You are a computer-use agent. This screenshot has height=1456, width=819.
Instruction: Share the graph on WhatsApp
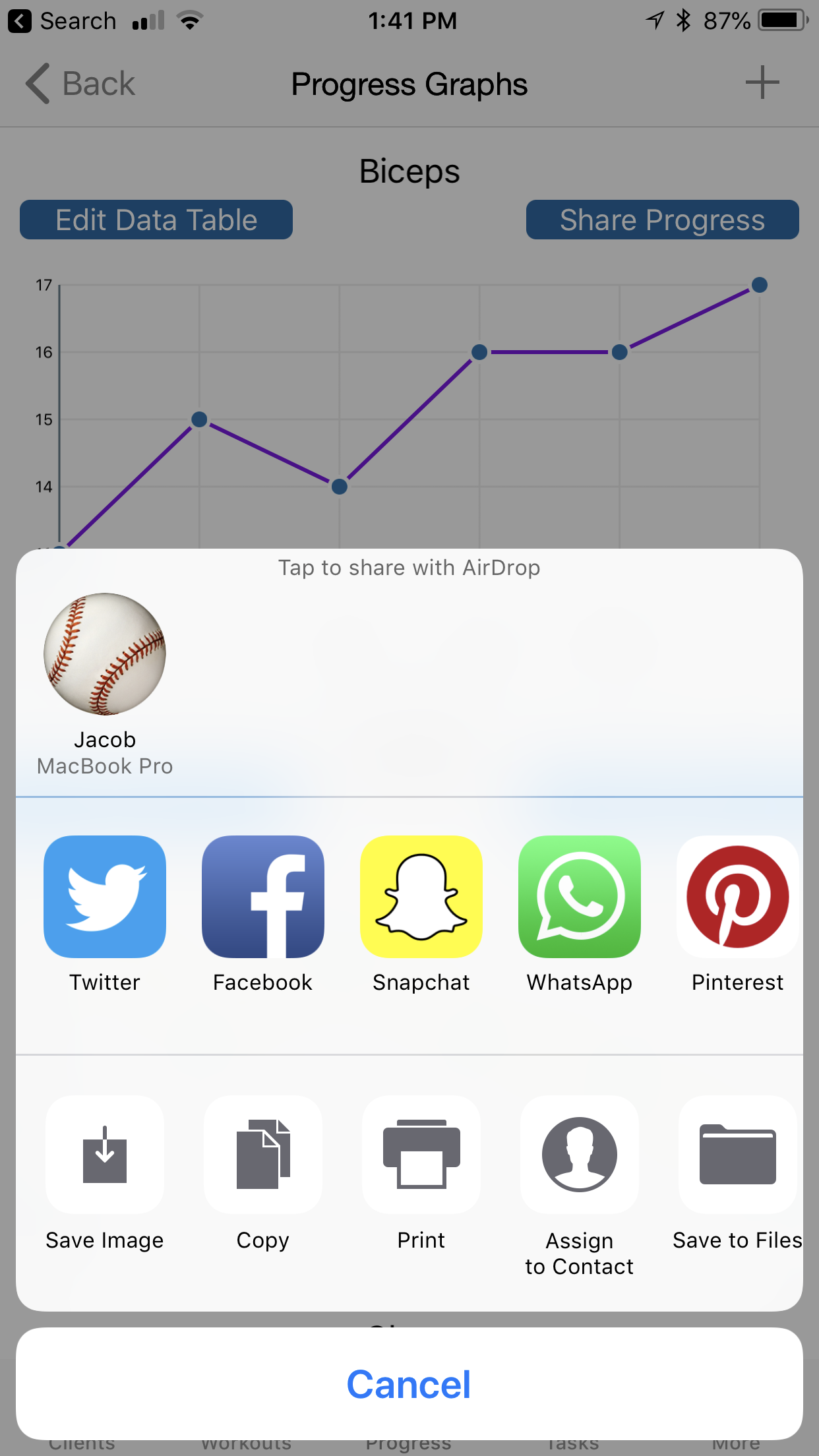click(580, 897)
